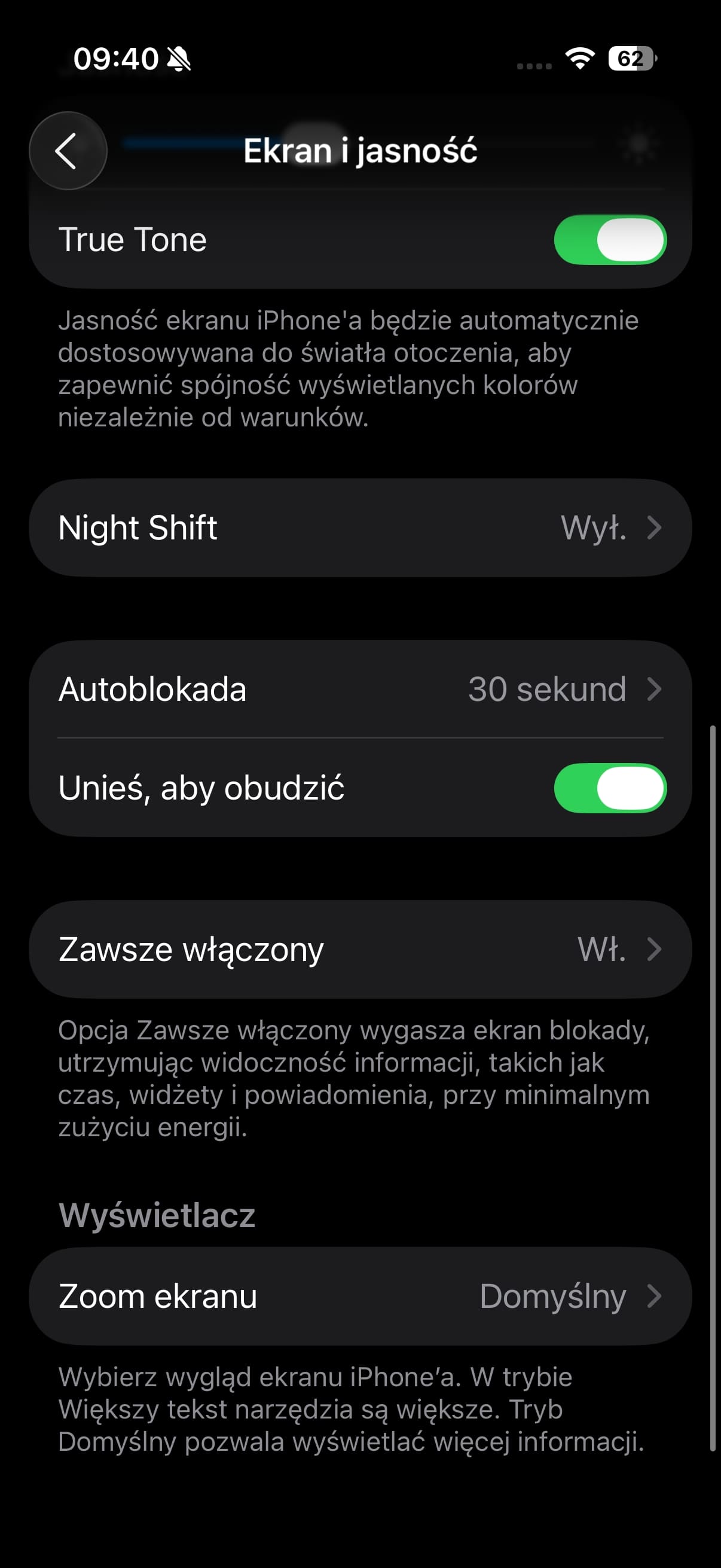
Task: Go back from Ekran i jasność
Action: pyautogui.click(x=68, y=150)
